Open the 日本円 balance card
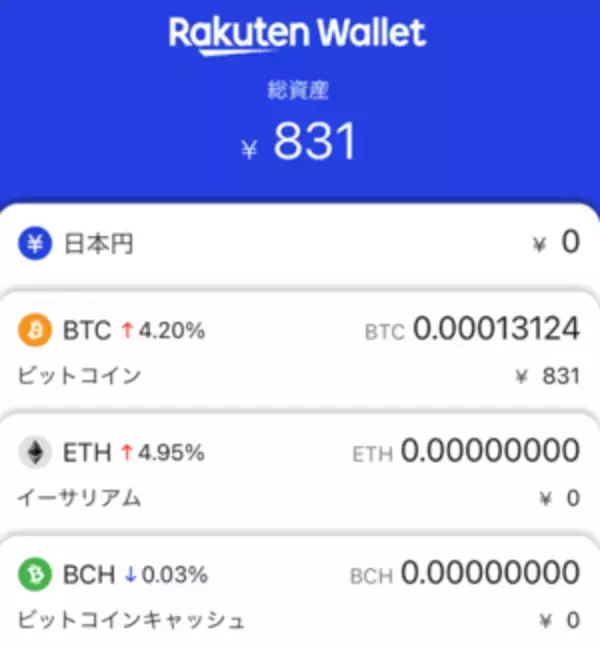This screenshot has width=600, height=646. pos(299,243)
